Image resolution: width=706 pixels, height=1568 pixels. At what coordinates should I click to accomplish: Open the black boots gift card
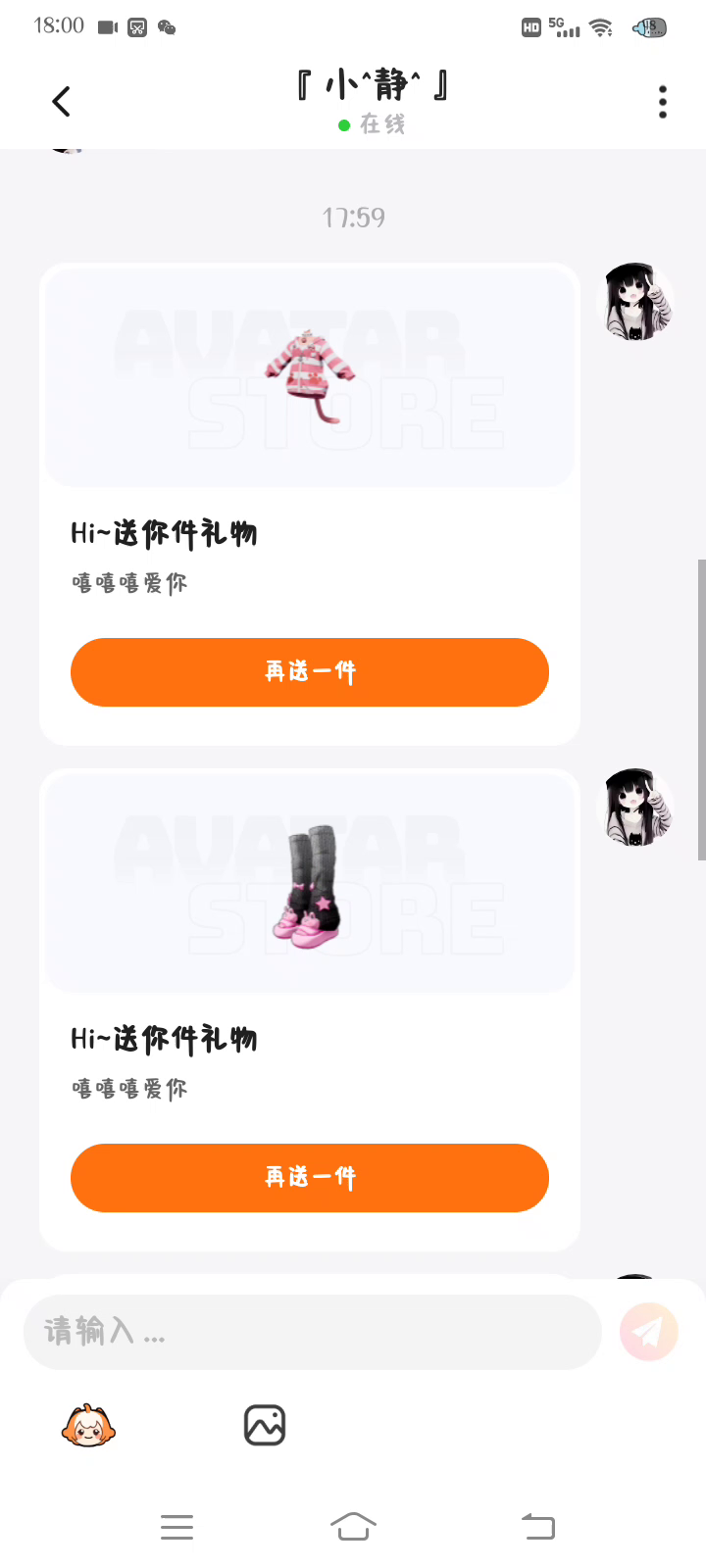click(x=310, y=882)
